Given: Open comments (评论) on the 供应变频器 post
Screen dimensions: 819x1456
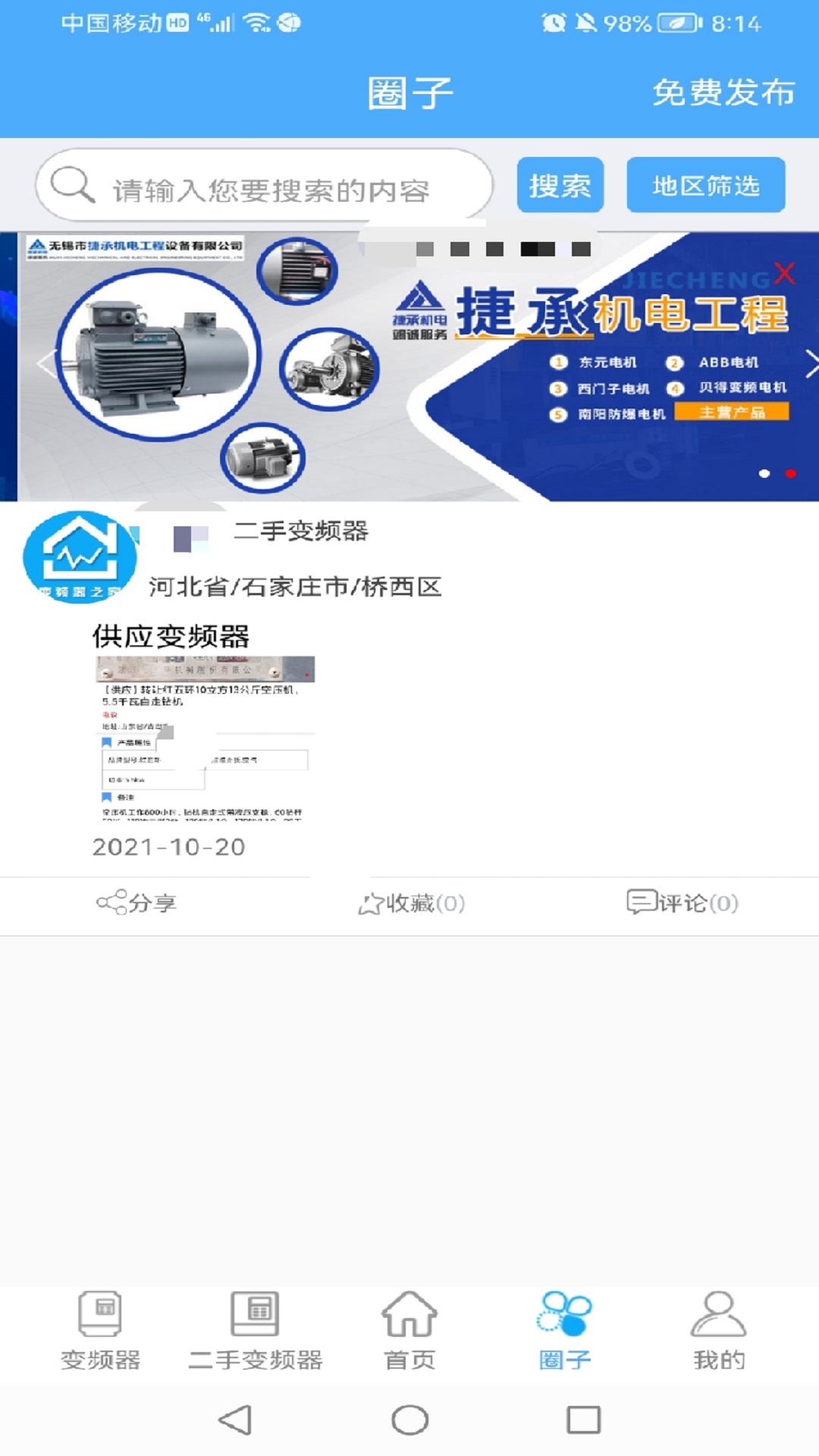Looking at the screenshot, I should tap(682, 903).
